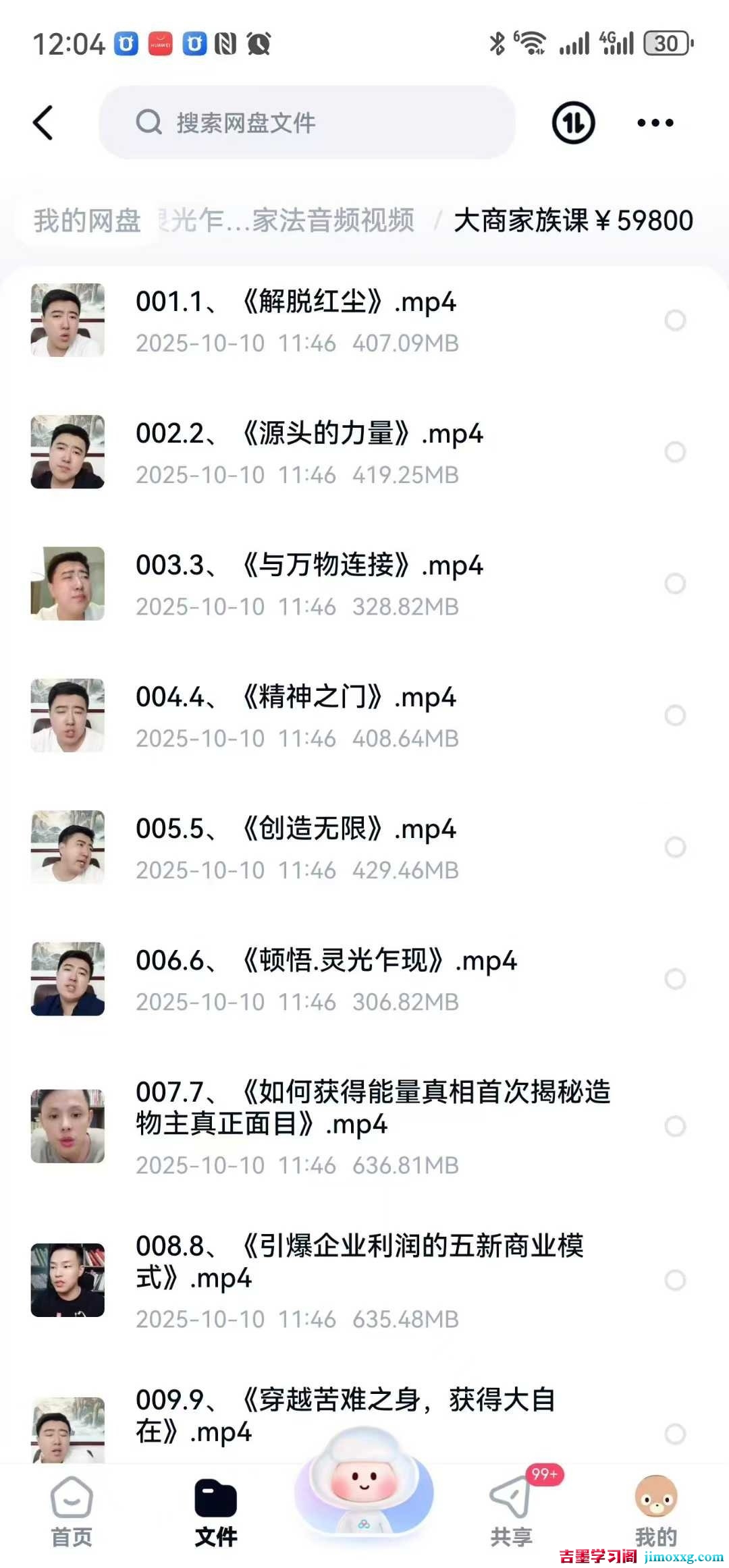The width and height of the screenshot is (729, 1568).
Task: Switch to the 我的 tab
Action: pos(655,1511)
